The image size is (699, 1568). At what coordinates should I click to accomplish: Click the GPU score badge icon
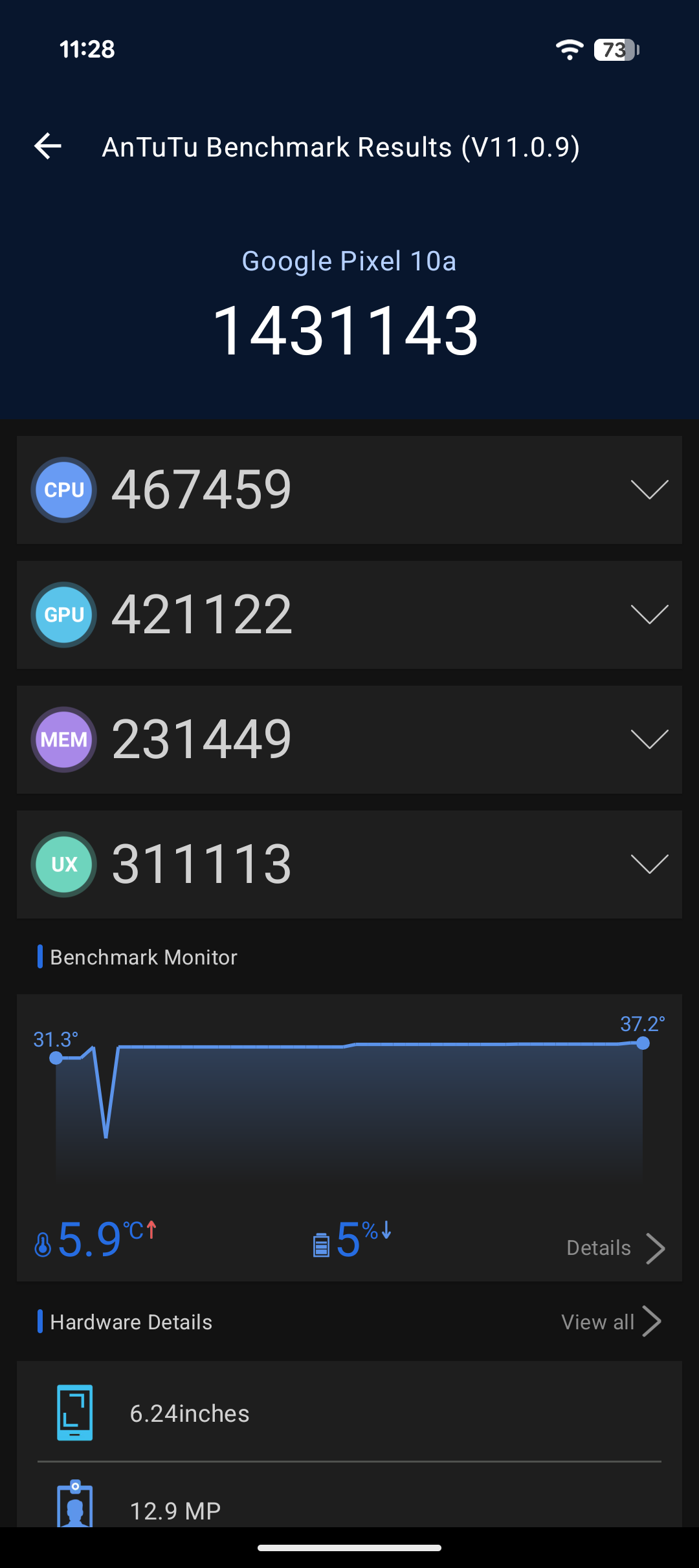[x=63, y=615]
